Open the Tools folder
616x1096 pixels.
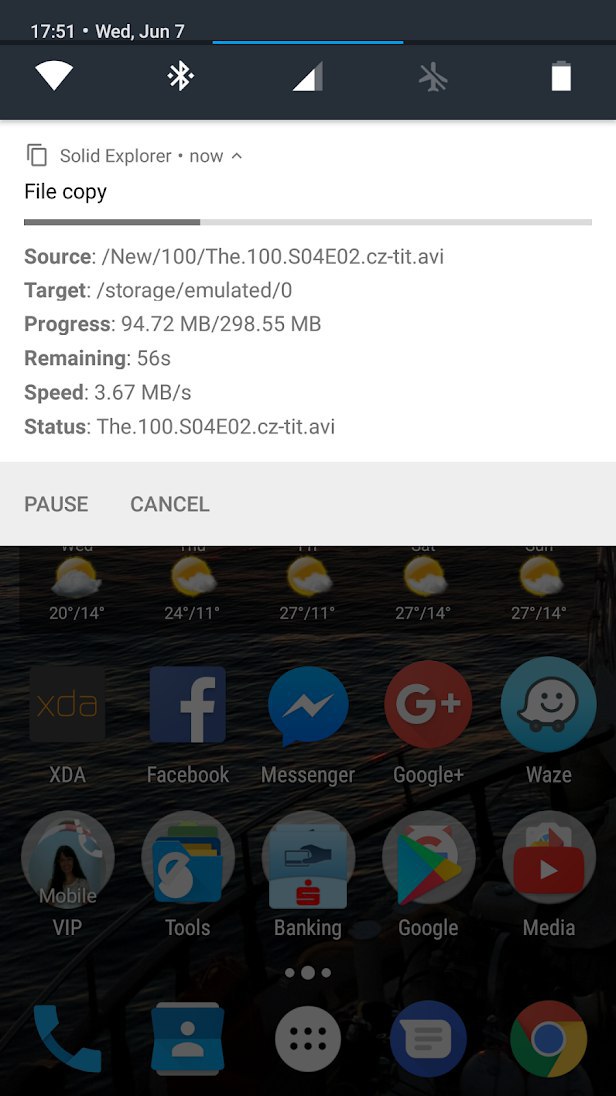click(187, 860)
